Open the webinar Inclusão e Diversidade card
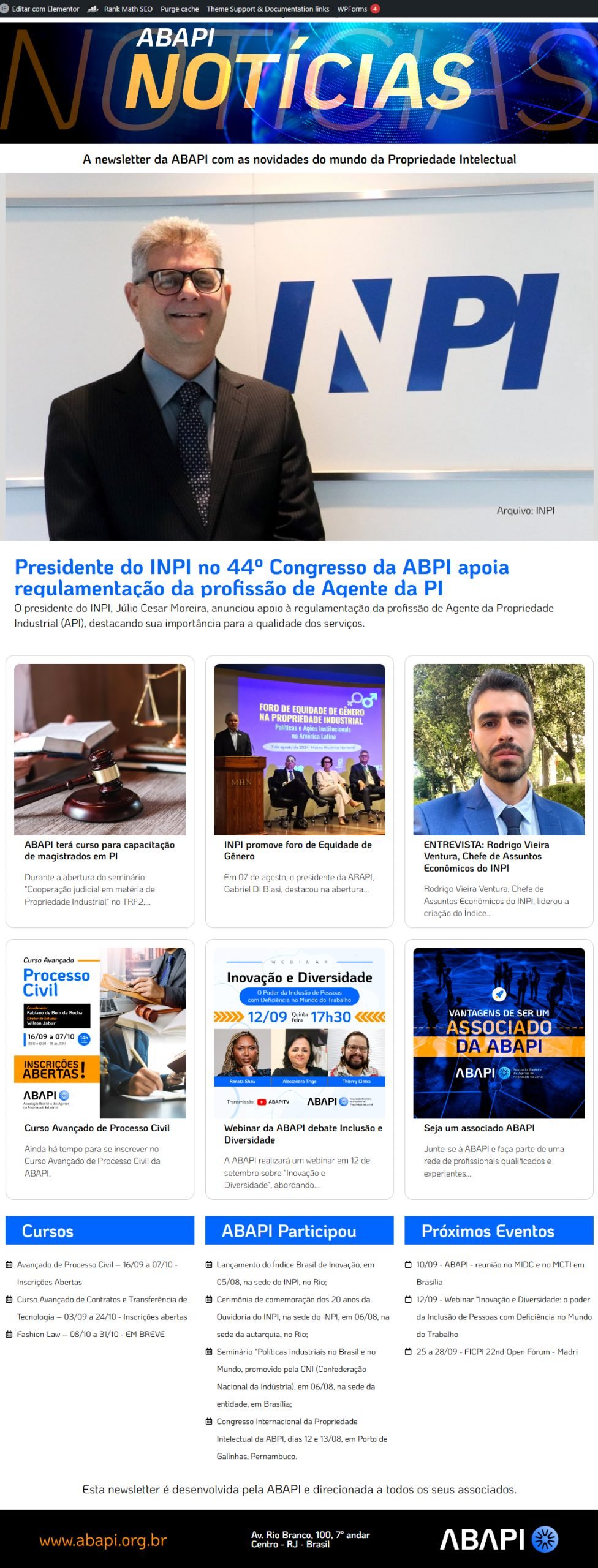598x1568 pixels. tap(303, 1133)
